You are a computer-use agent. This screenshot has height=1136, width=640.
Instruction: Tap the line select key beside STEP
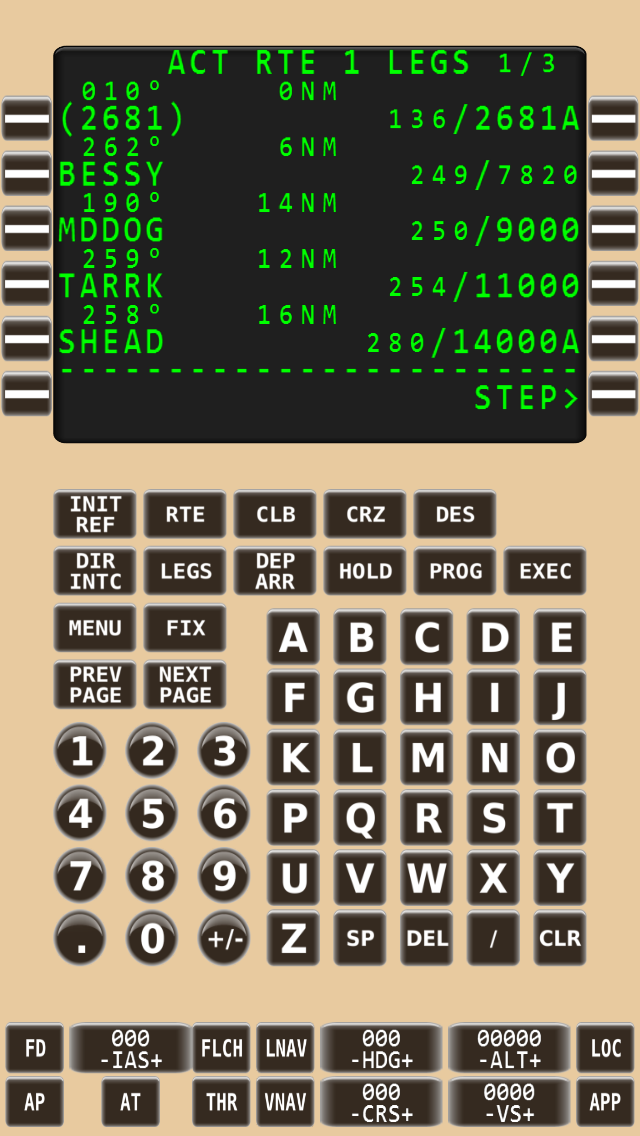tap(613, 393)
